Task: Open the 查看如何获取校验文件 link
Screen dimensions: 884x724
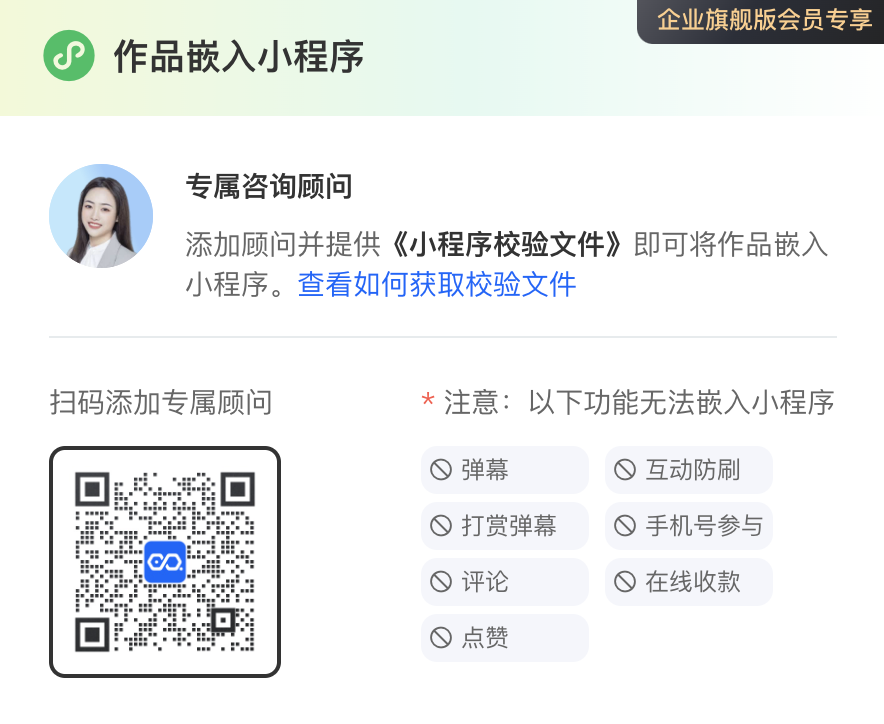Action: 437,284
